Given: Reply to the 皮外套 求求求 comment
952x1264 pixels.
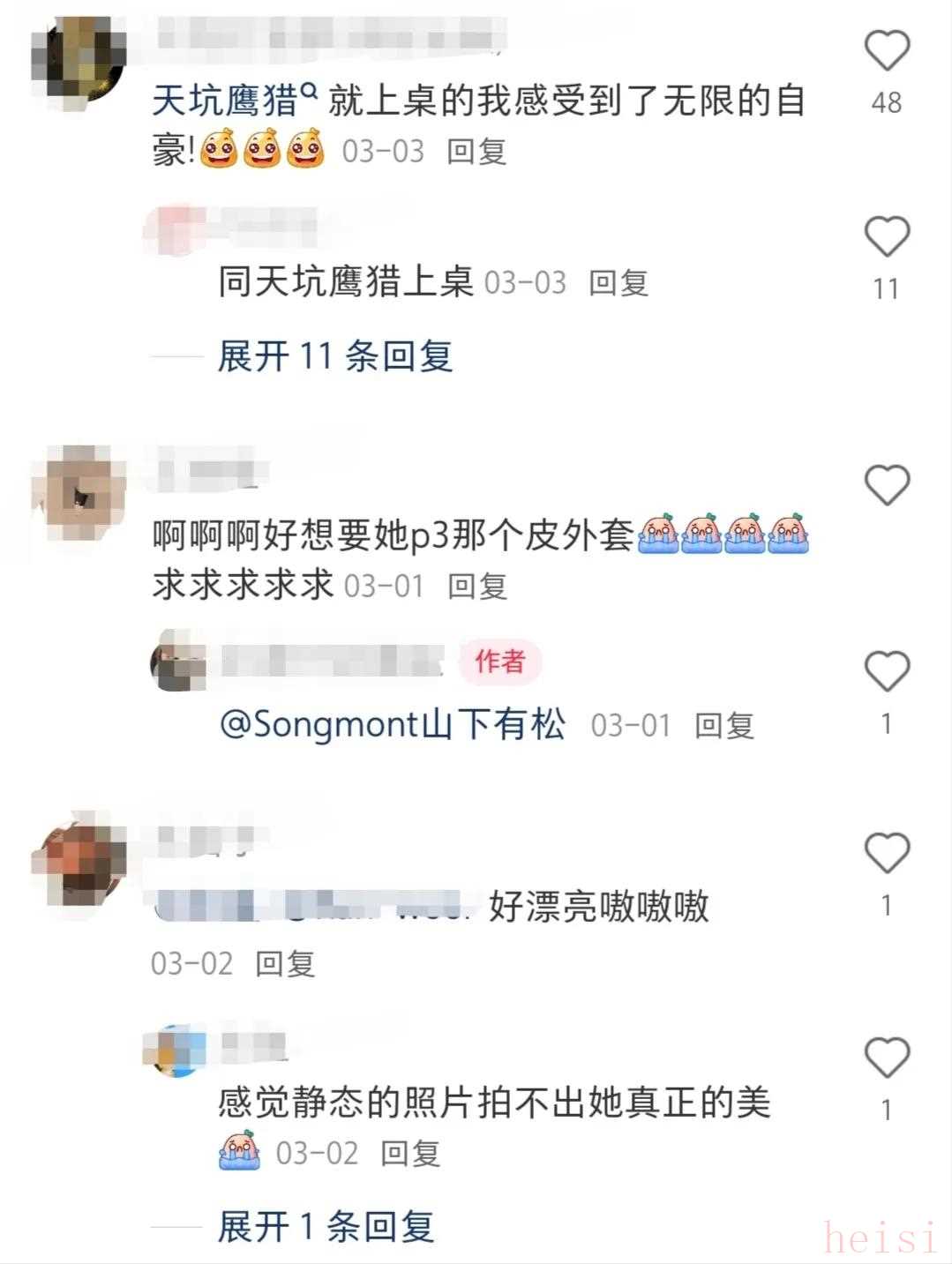Looking at the screenshot, I should click(x=476, y=587).
